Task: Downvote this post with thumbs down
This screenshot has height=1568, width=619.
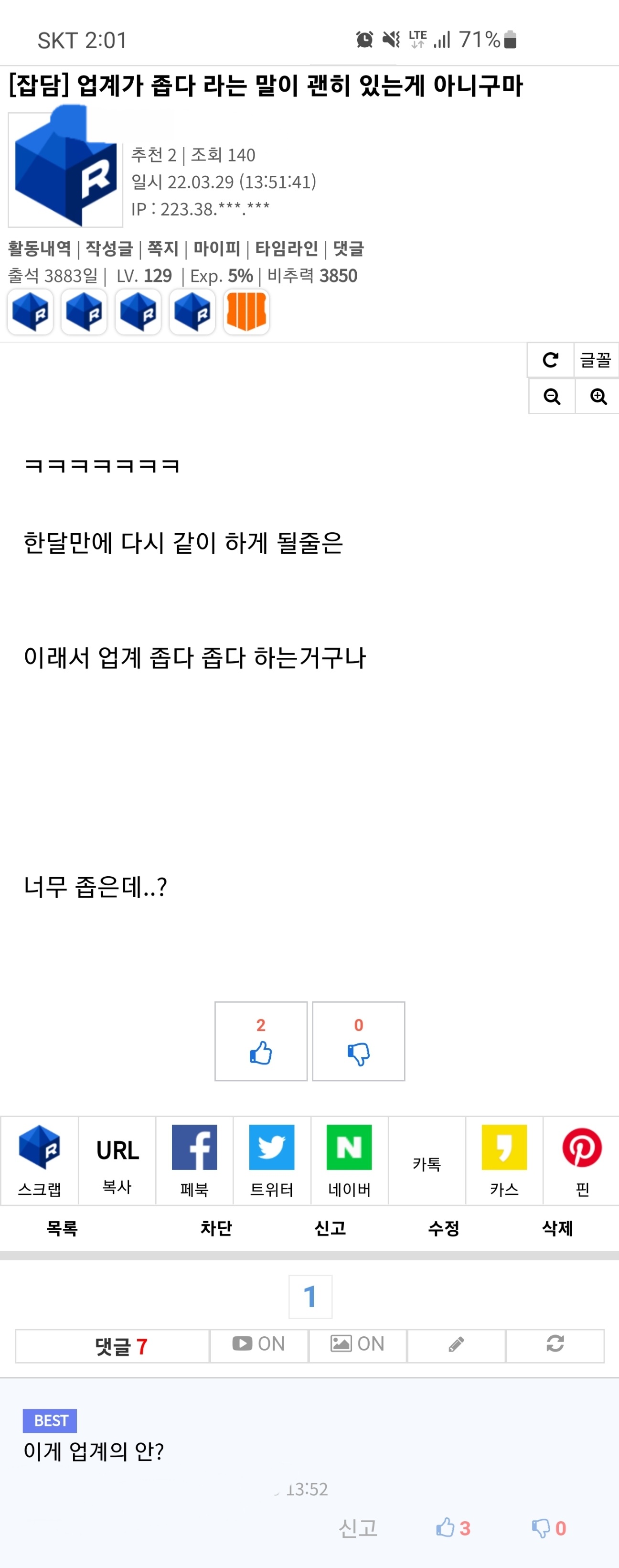Action: point(359,1042)
